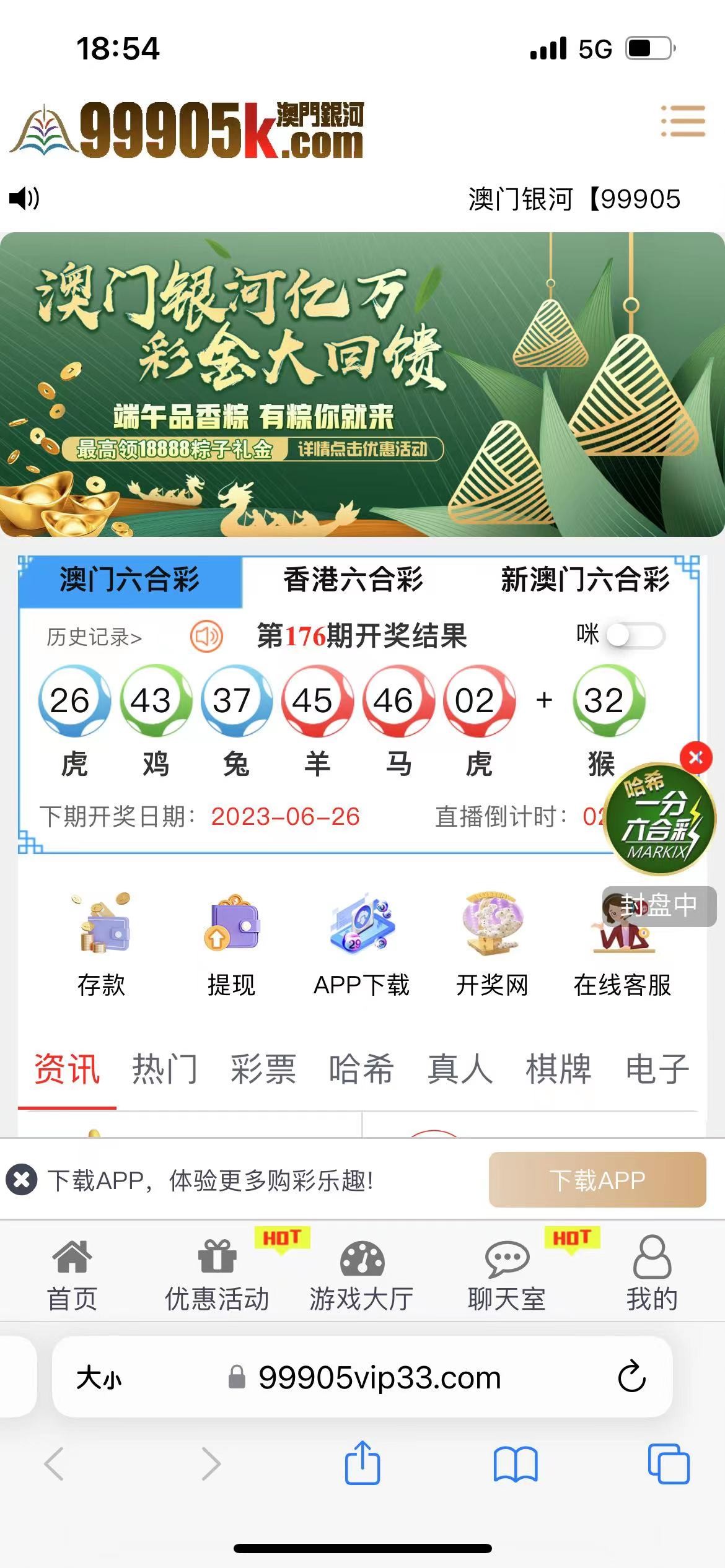Dismiss the download APP banner
The width and height of the screenshot is (725, 1568).
[22, 1180]
